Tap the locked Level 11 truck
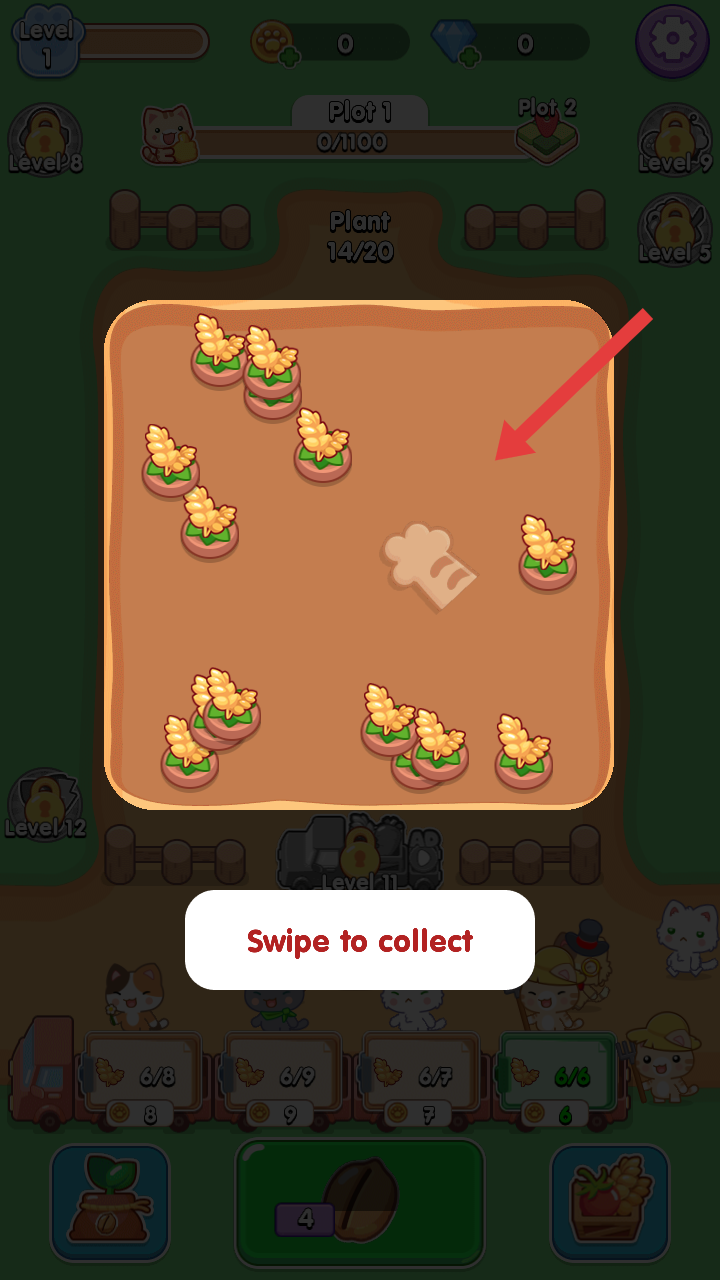This screenshot has height=1280, width=720. (x=360, y=853)
